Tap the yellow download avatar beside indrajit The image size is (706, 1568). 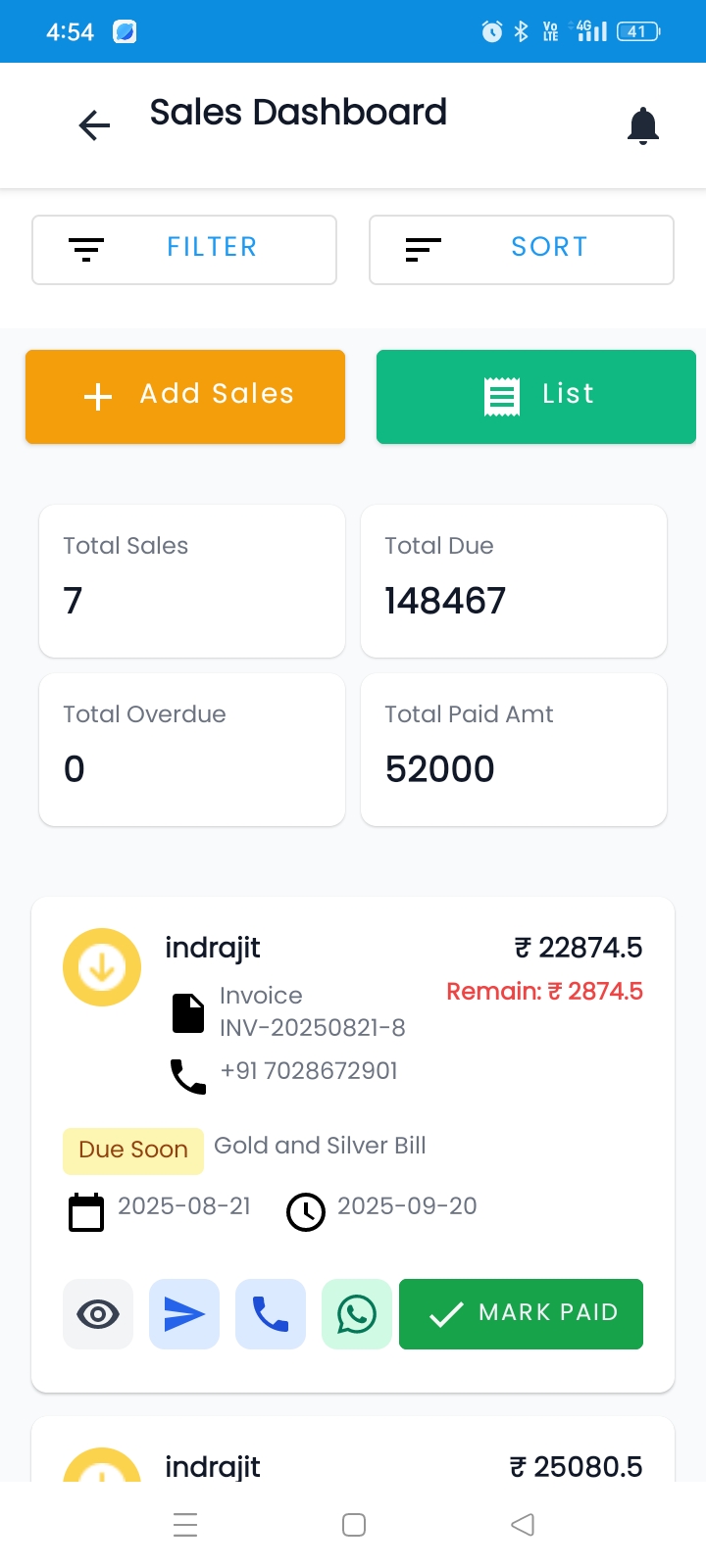point(101,966)
